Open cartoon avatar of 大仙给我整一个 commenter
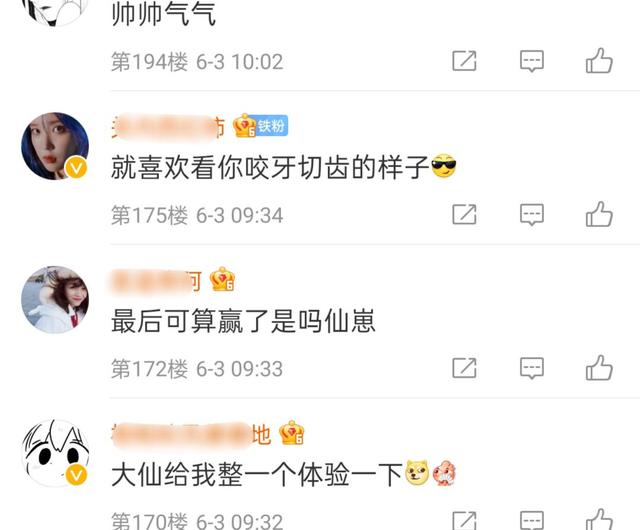This screenshot has width=640, height=530. pos(55,452)
